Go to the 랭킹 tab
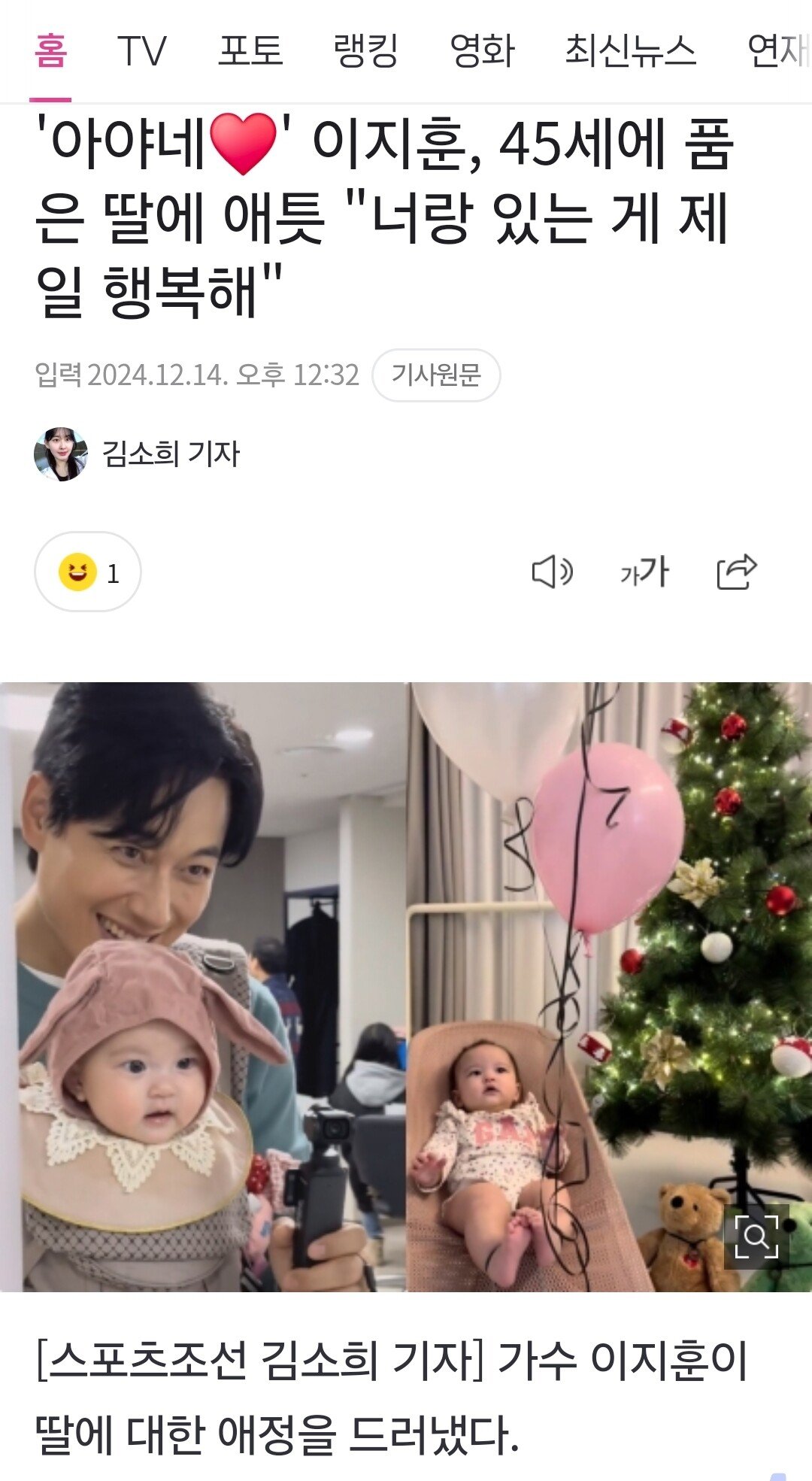Viewport: 812px width, 1481px height. 365,51
